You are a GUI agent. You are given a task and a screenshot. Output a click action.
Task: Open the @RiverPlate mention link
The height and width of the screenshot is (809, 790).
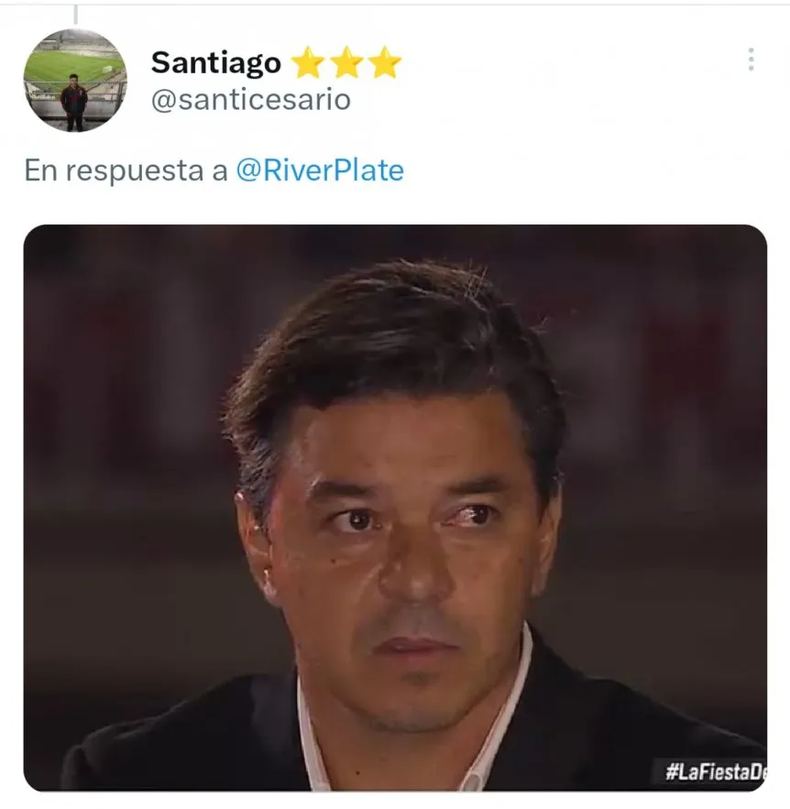coord(320,170)
